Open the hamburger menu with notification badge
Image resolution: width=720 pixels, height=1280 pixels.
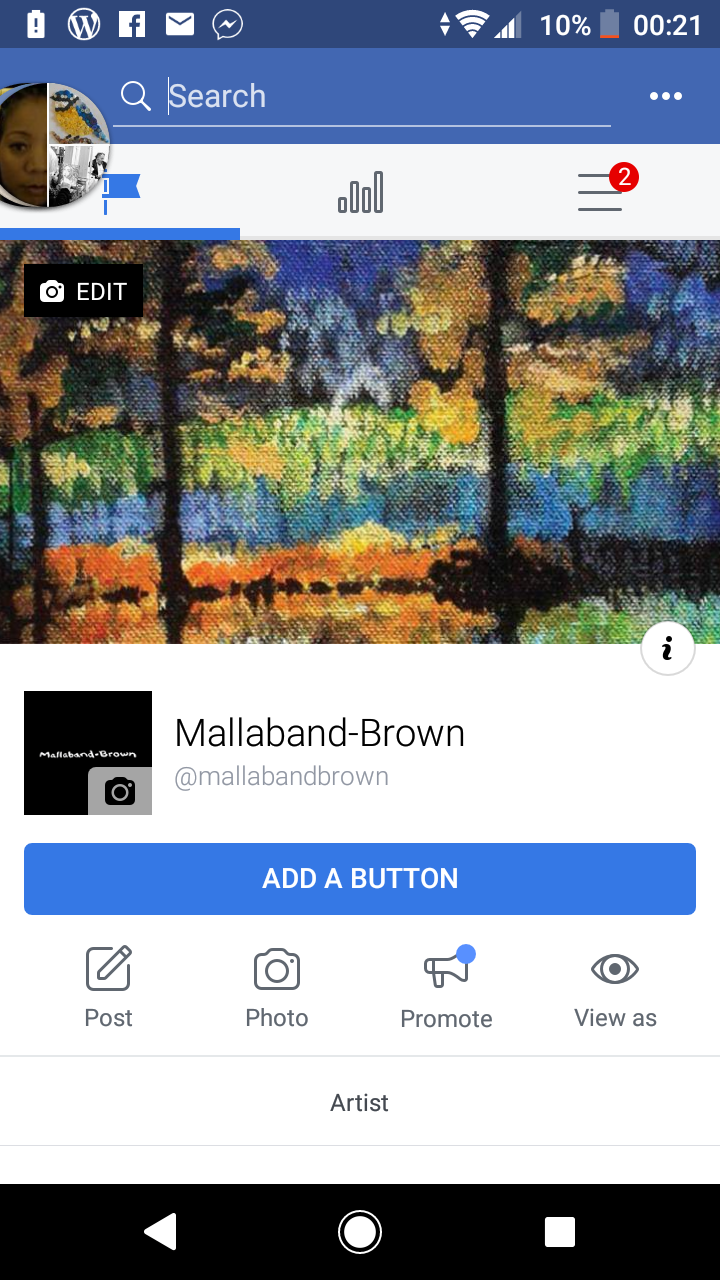pos(600,193)
